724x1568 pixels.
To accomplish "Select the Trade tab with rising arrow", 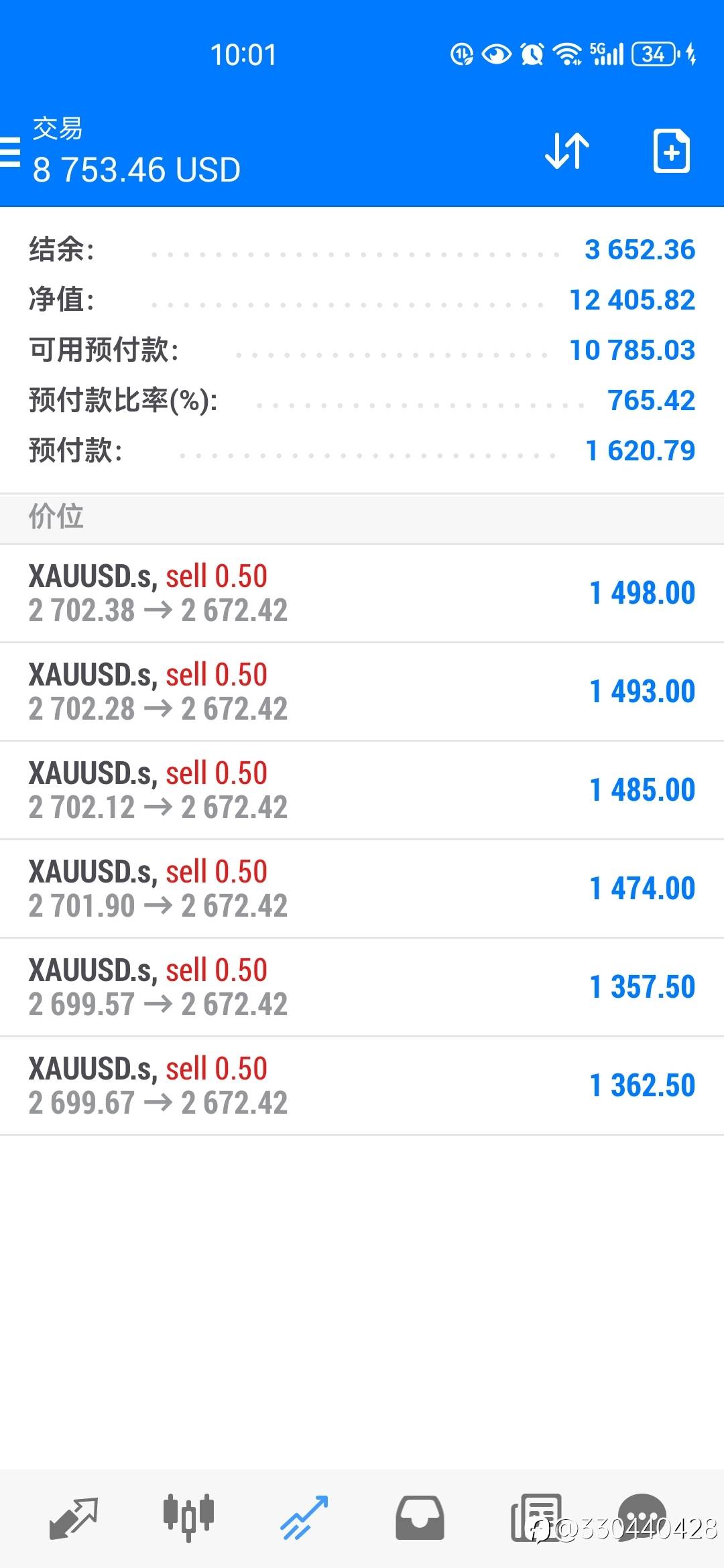I will 304,1518.
